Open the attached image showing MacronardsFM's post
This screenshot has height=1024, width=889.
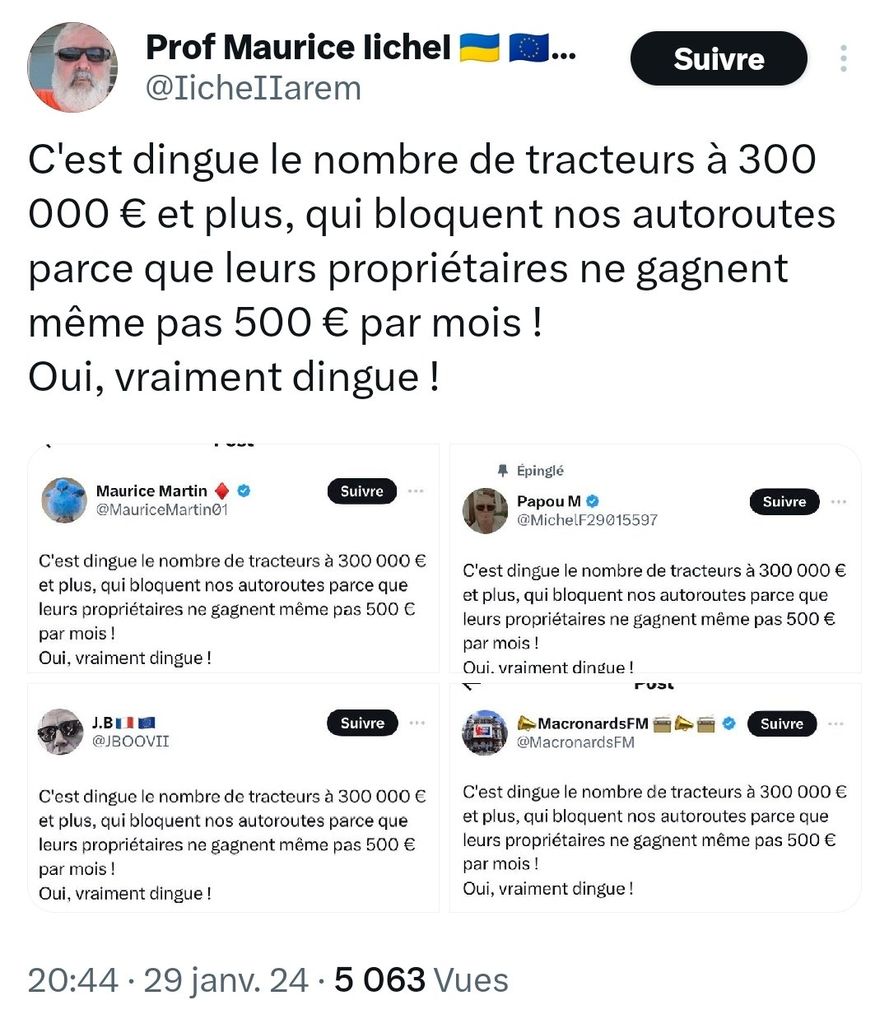655,797
